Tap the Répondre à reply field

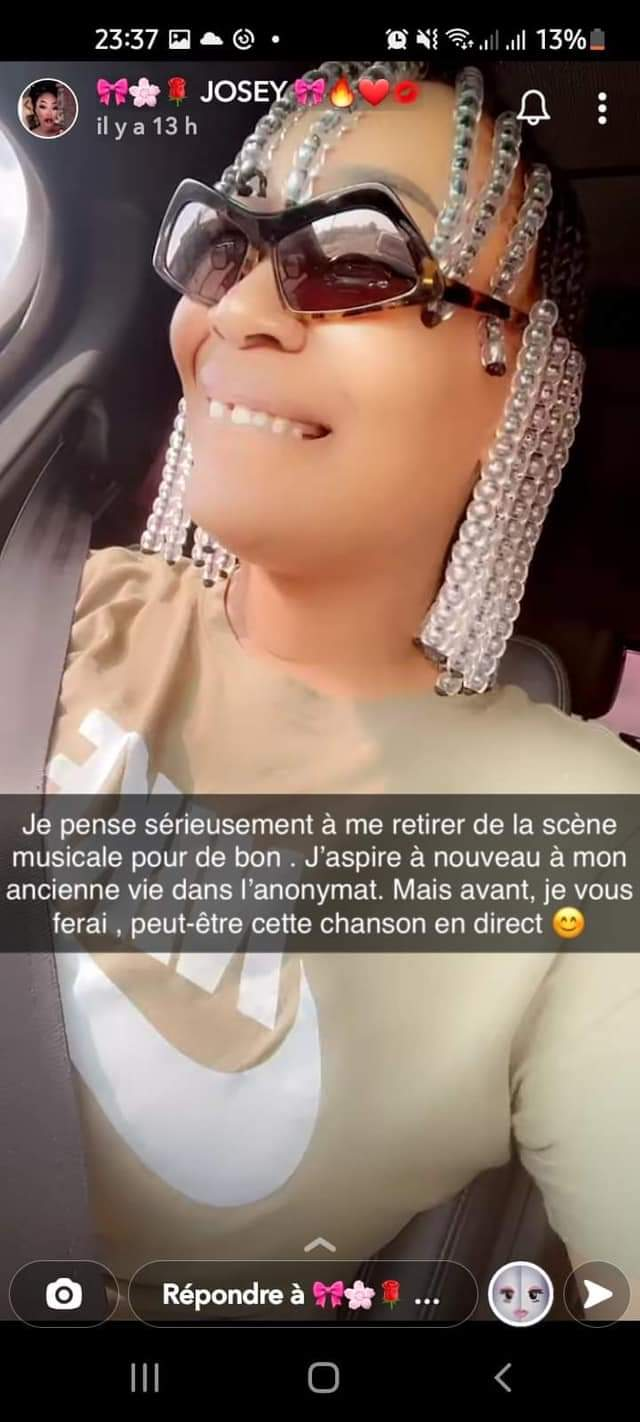(302, 1294)
